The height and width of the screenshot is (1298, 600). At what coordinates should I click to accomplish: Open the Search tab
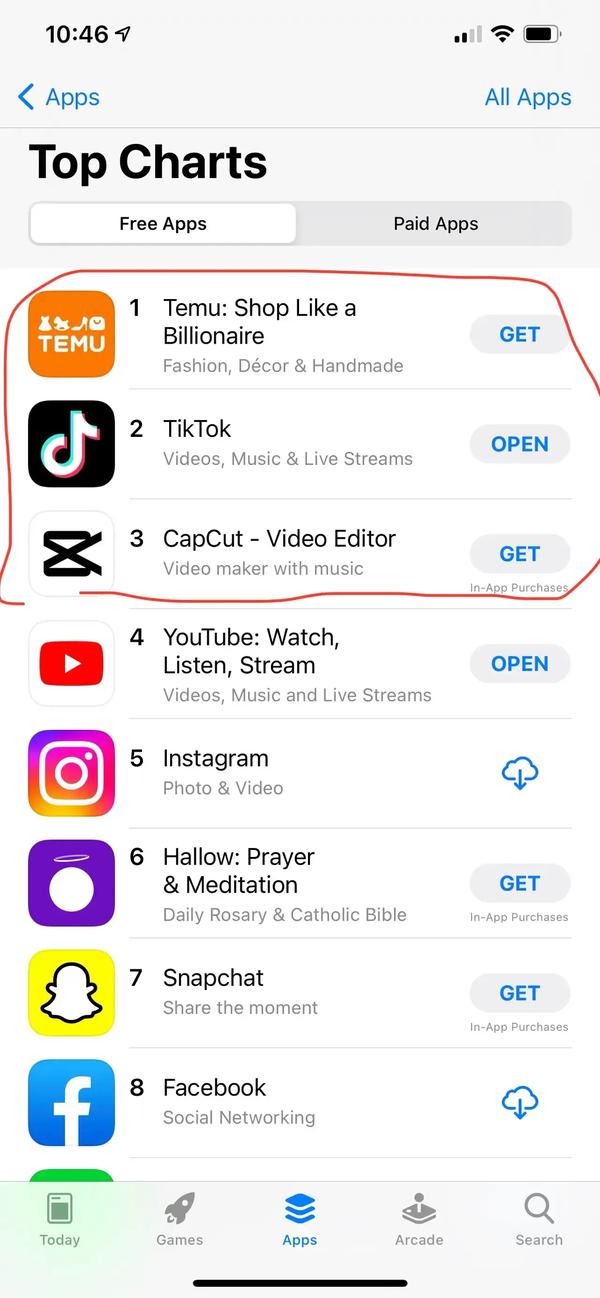coord(539,1219)
